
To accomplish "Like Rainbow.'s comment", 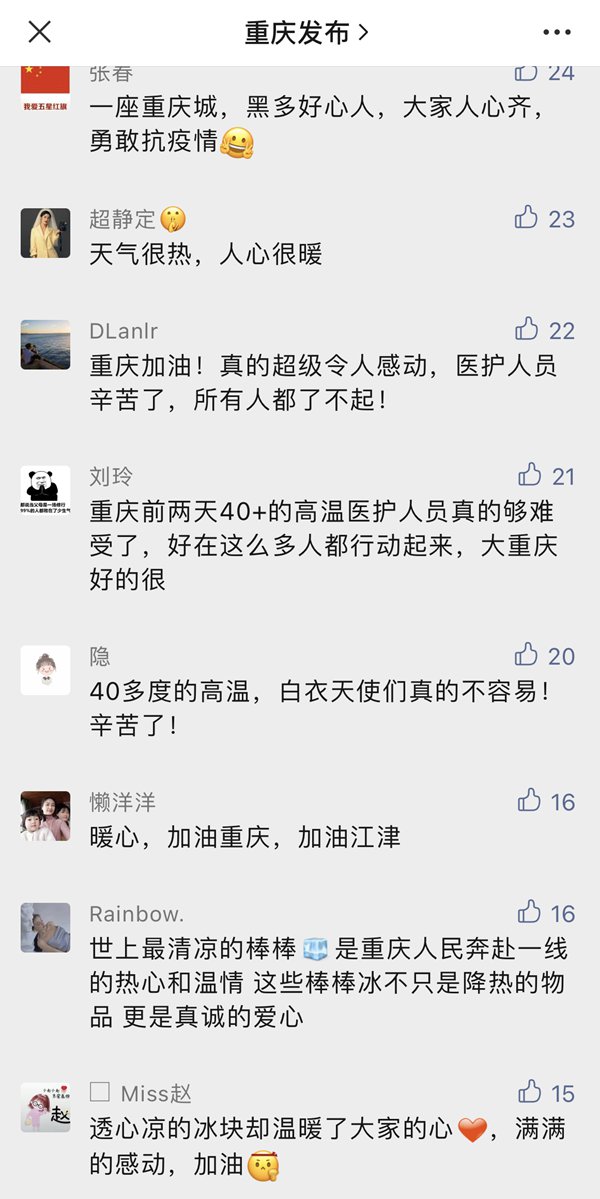I will point(529,912).
